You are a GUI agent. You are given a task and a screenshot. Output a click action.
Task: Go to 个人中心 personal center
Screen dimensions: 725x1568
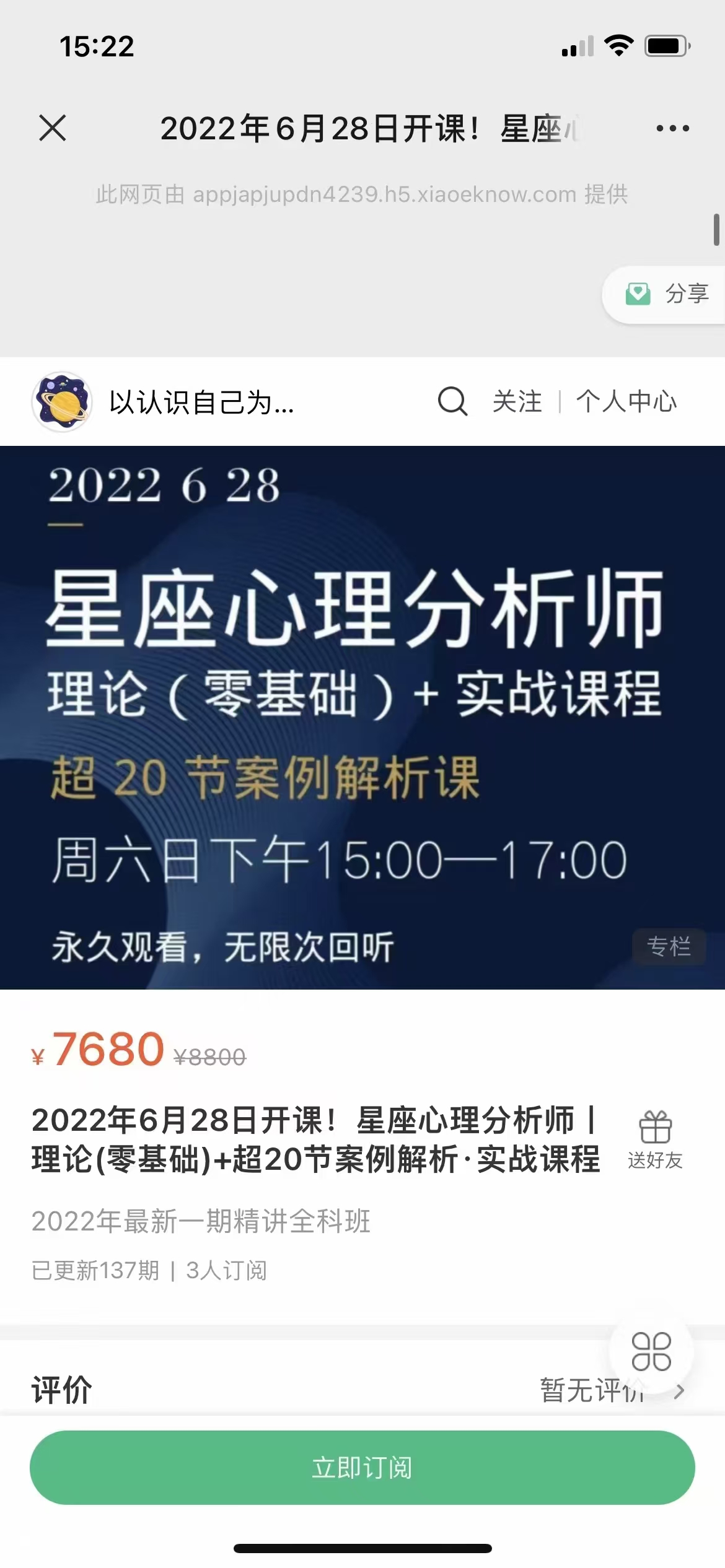626,401
